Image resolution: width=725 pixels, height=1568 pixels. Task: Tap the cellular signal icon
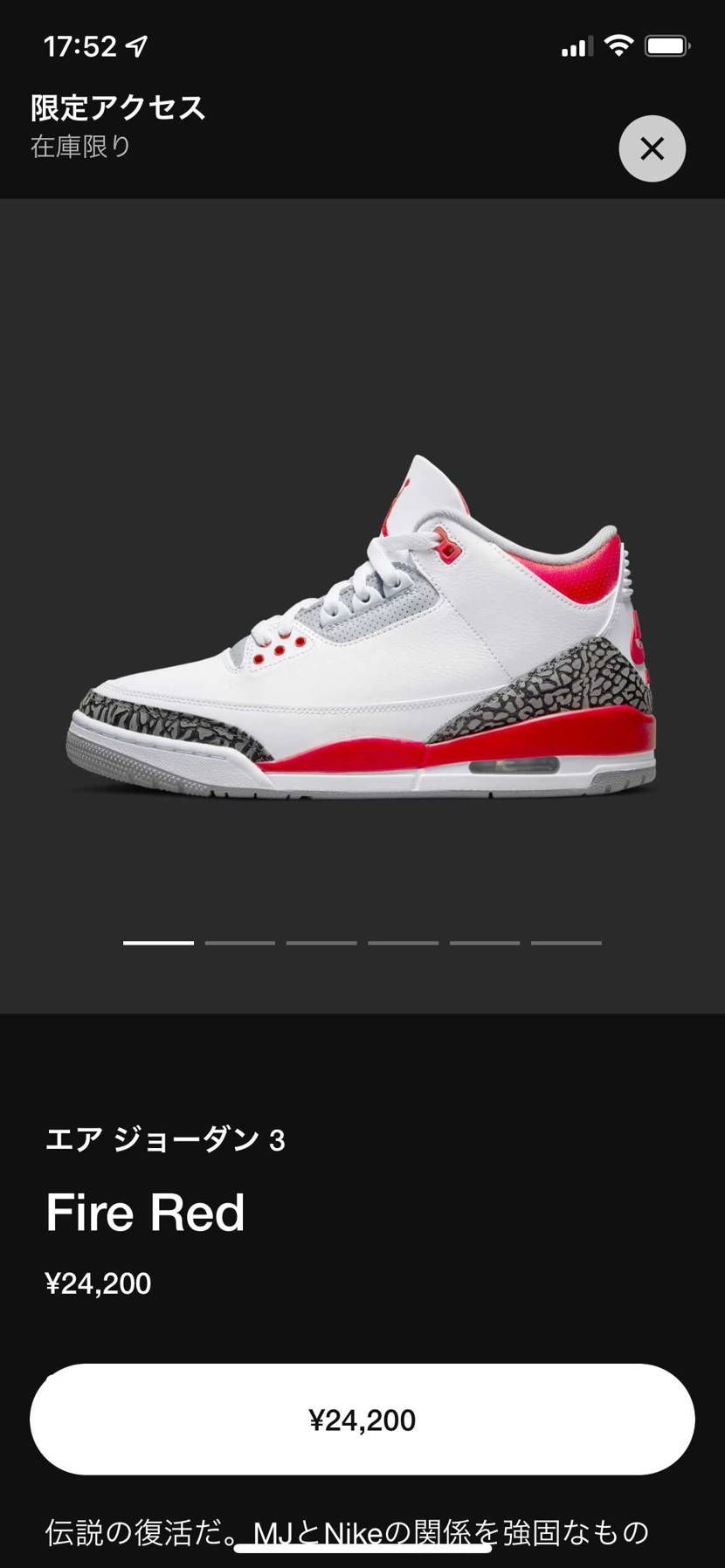pyautogui.click(x=574, y=47)
